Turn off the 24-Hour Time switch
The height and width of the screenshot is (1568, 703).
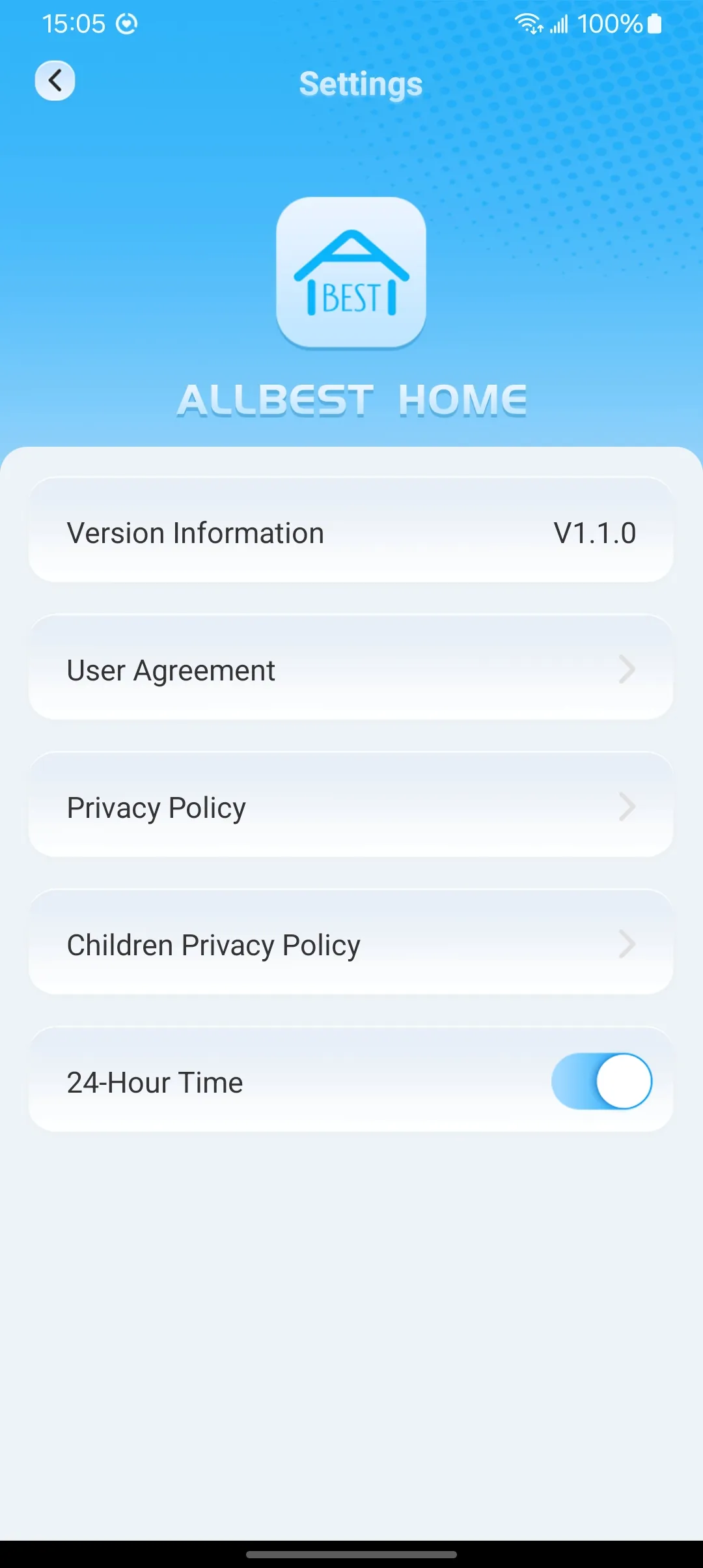pyautogui.click(x=601, y=1081)
